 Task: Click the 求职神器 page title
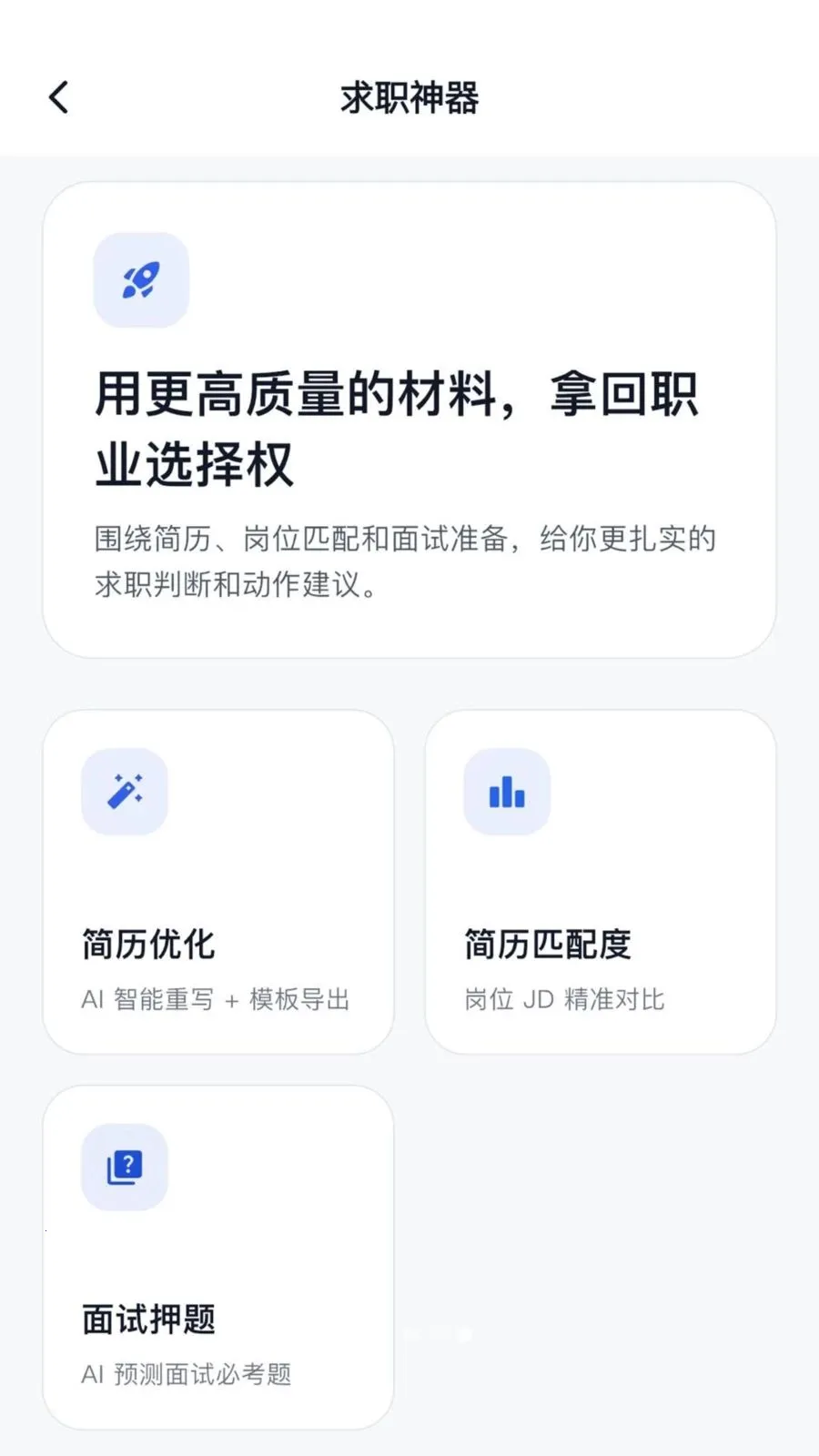[x=409, y=96]
